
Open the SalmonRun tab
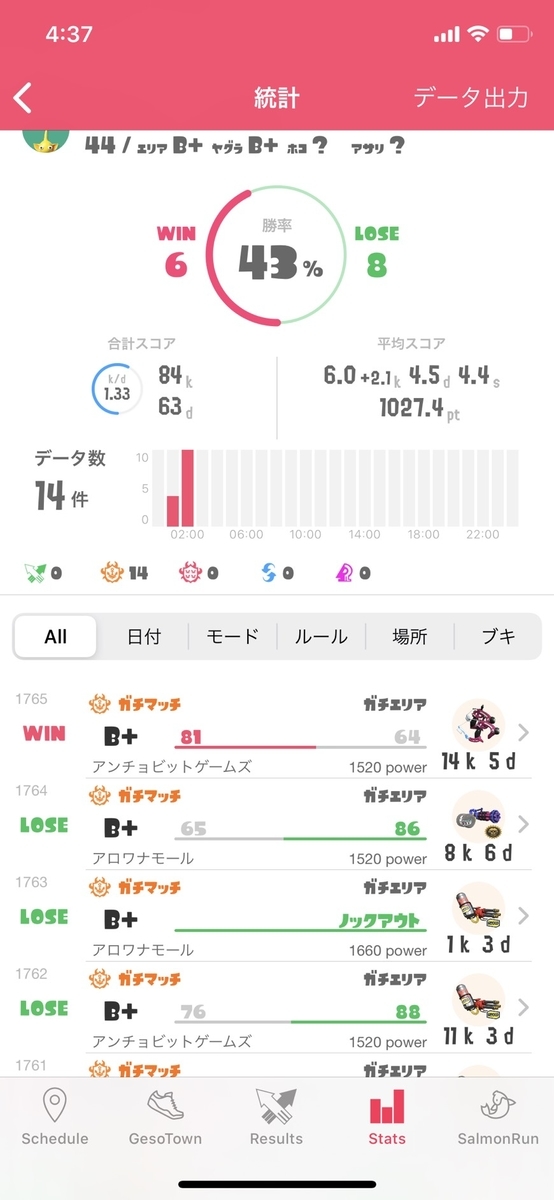click(x=498, y=1117)
